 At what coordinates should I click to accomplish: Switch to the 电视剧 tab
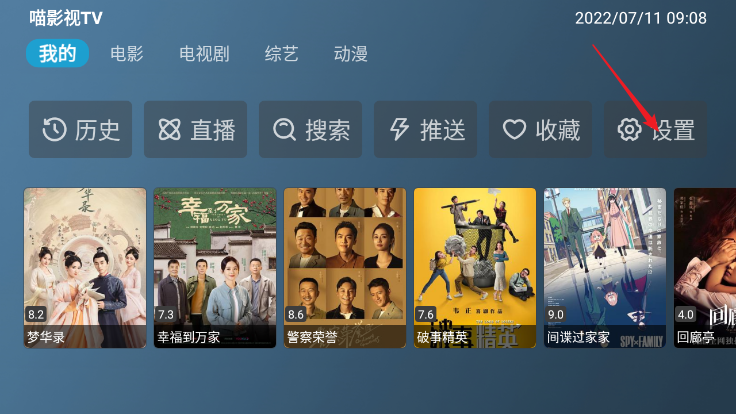(203, 54)
